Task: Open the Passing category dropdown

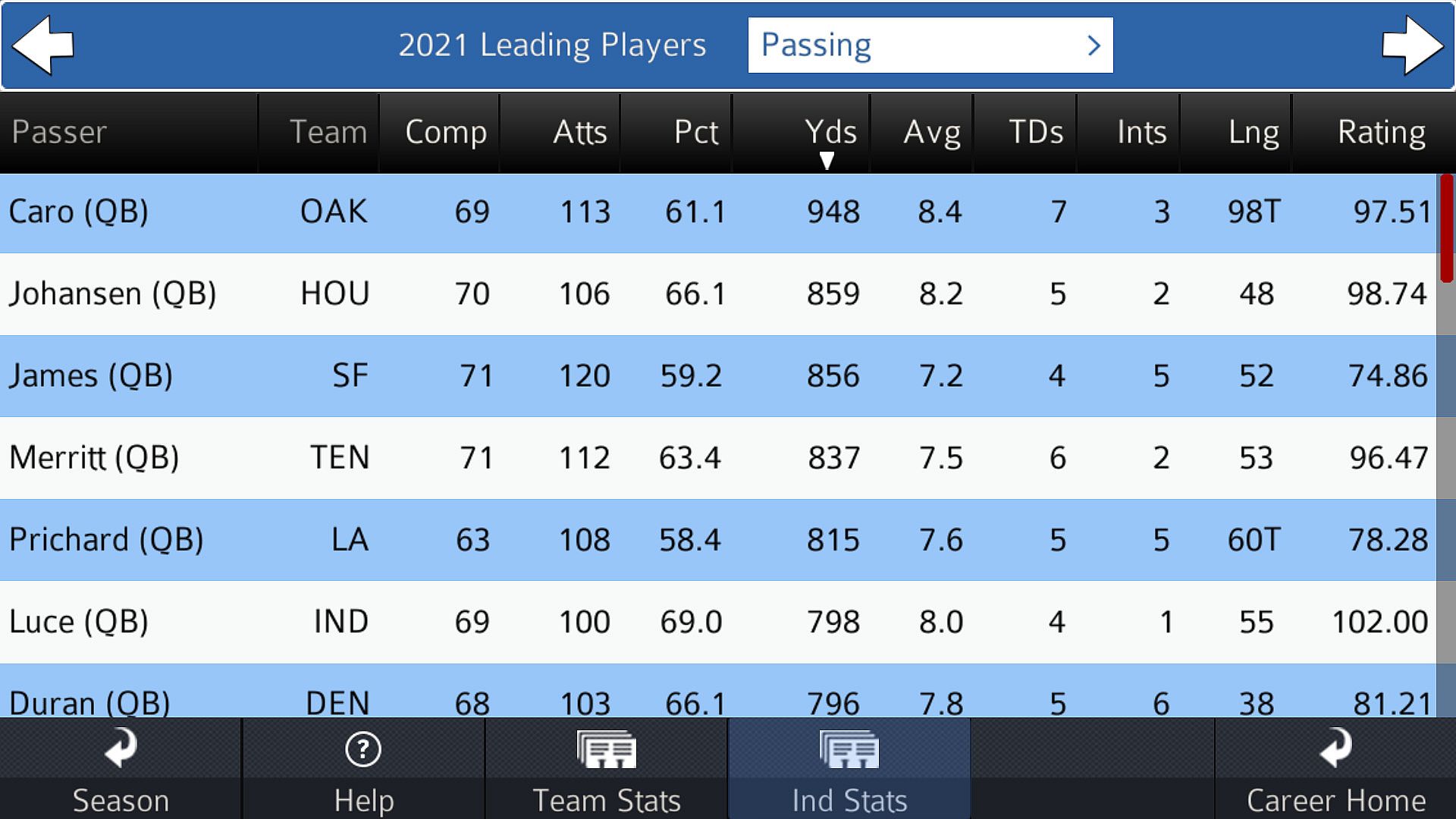Action: [x=930, y=45]
